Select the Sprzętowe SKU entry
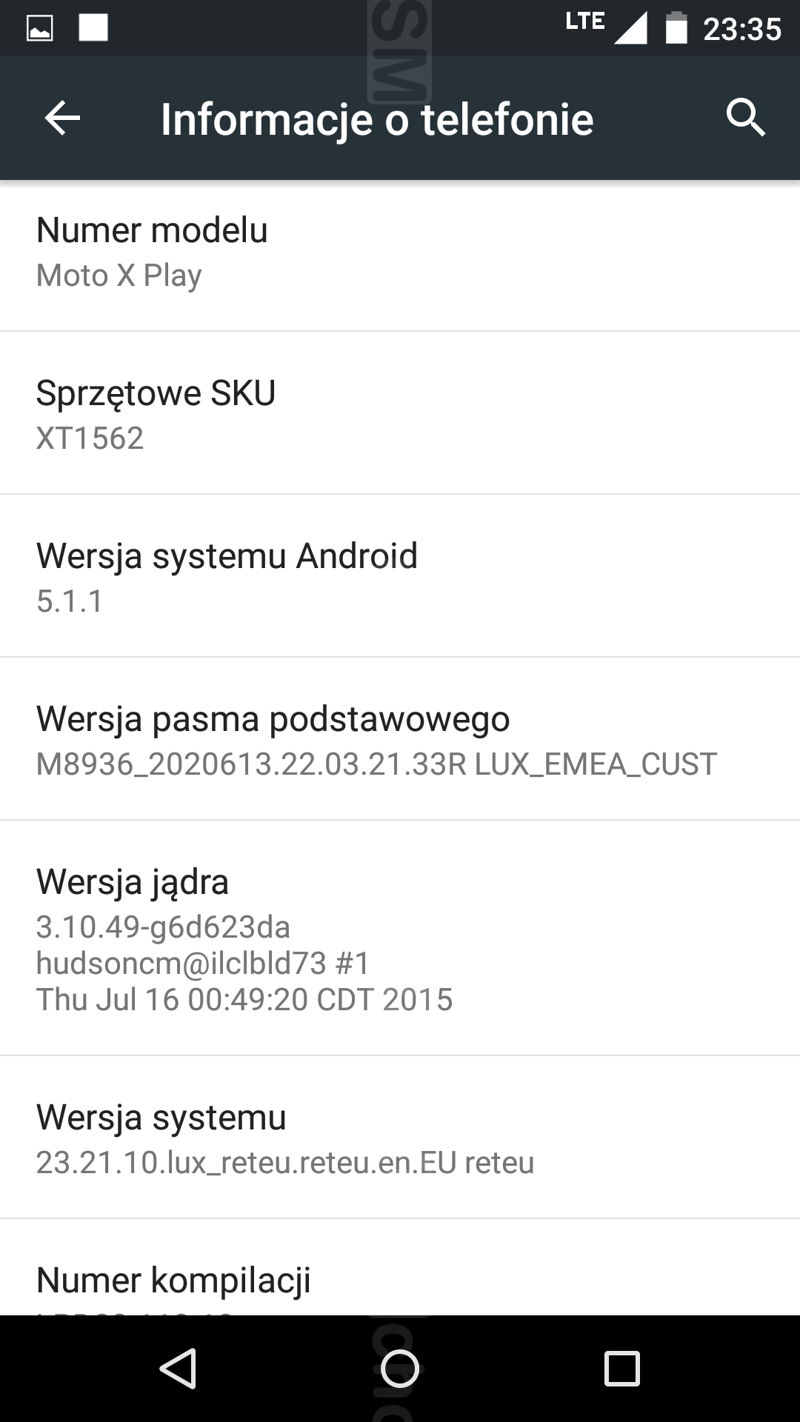This screenshot has height=1422, width=800. click(x=400, y=413)
